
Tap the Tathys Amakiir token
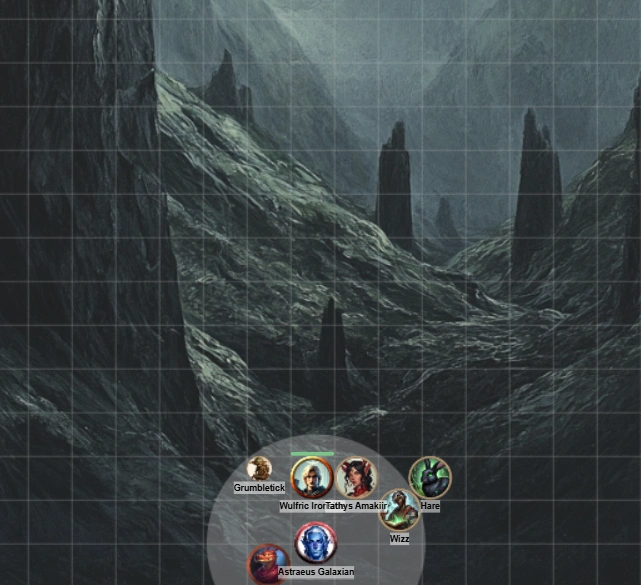(x=354, y=478)
